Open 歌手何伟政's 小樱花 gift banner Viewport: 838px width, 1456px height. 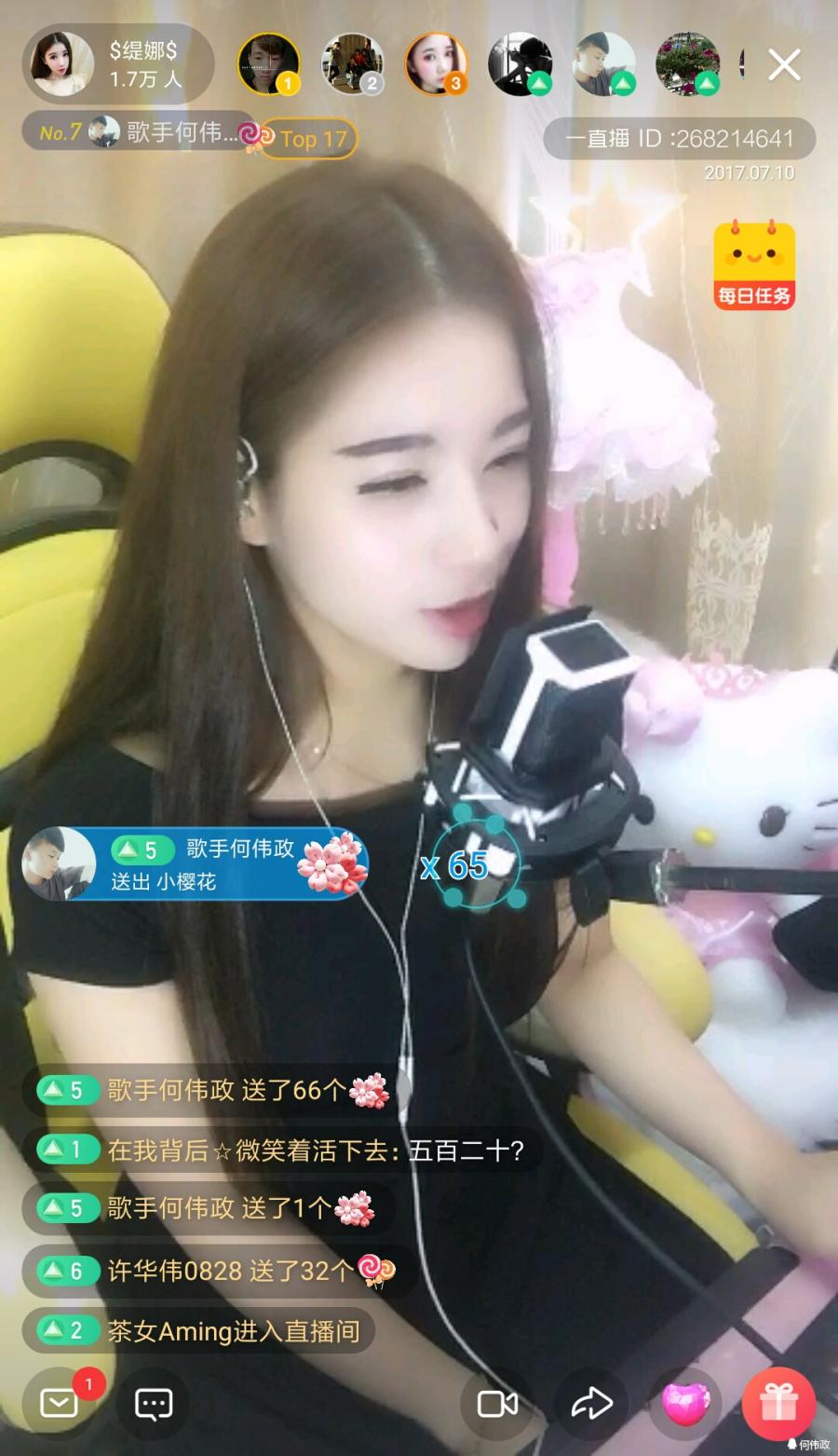click(196, 864)
